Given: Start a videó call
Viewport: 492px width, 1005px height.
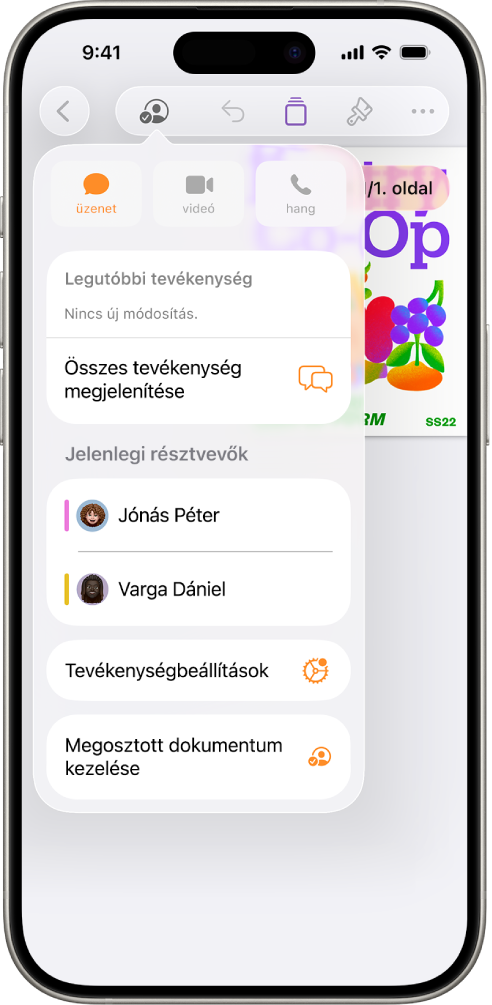Looking at the screenshot, I should point(199,194).
